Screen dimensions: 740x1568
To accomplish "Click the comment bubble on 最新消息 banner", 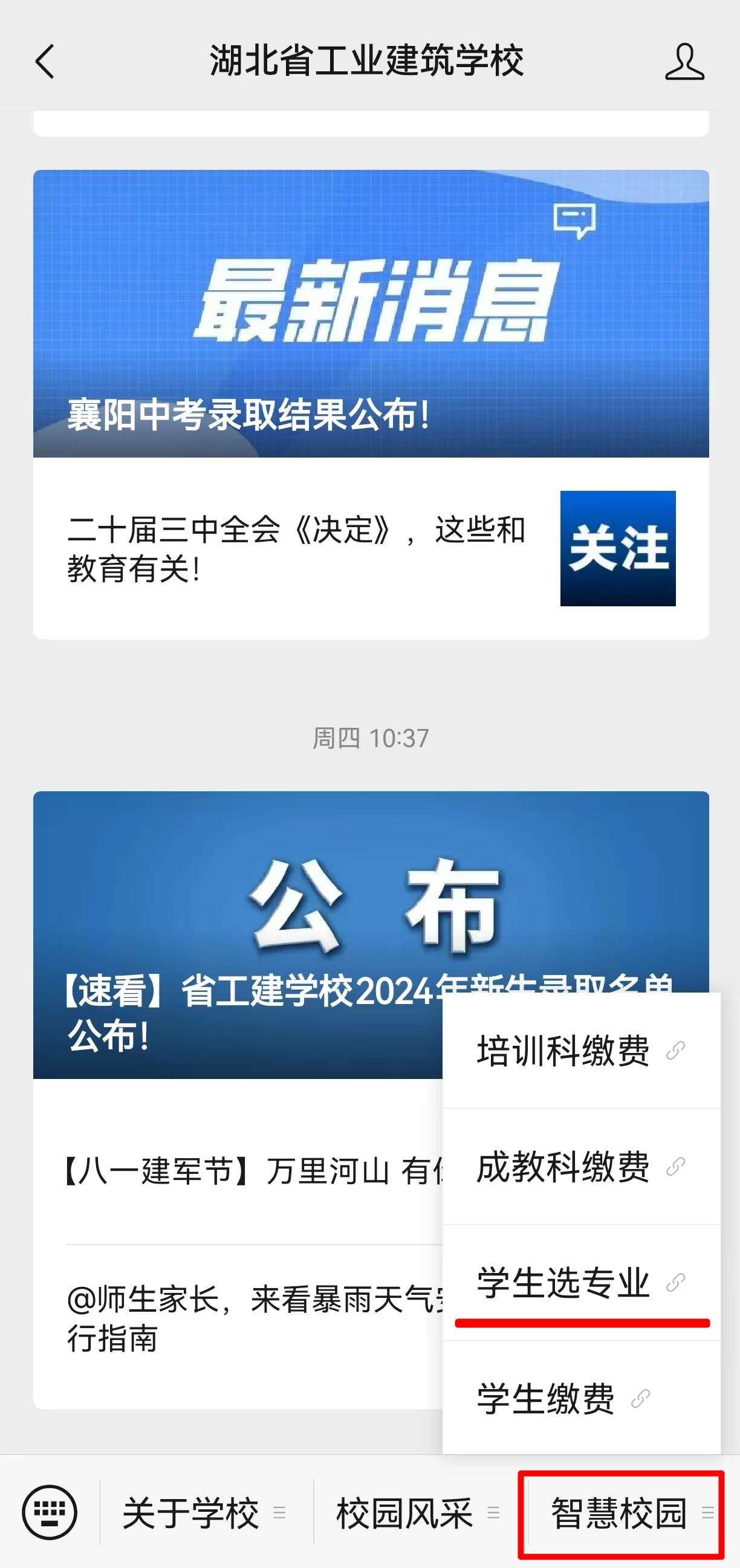I will [x=577, y=219].
